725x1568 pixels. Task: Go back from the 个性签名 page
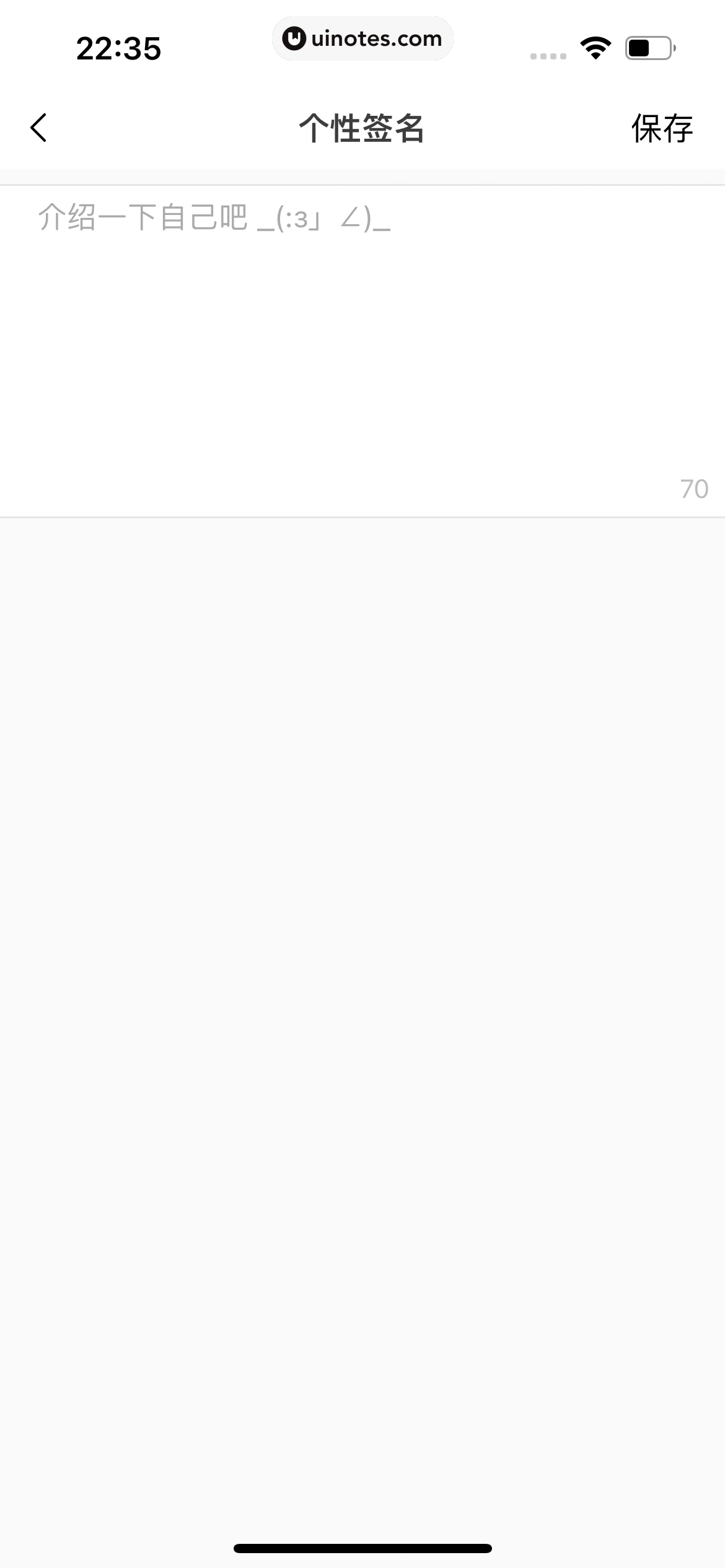(38, 128)
